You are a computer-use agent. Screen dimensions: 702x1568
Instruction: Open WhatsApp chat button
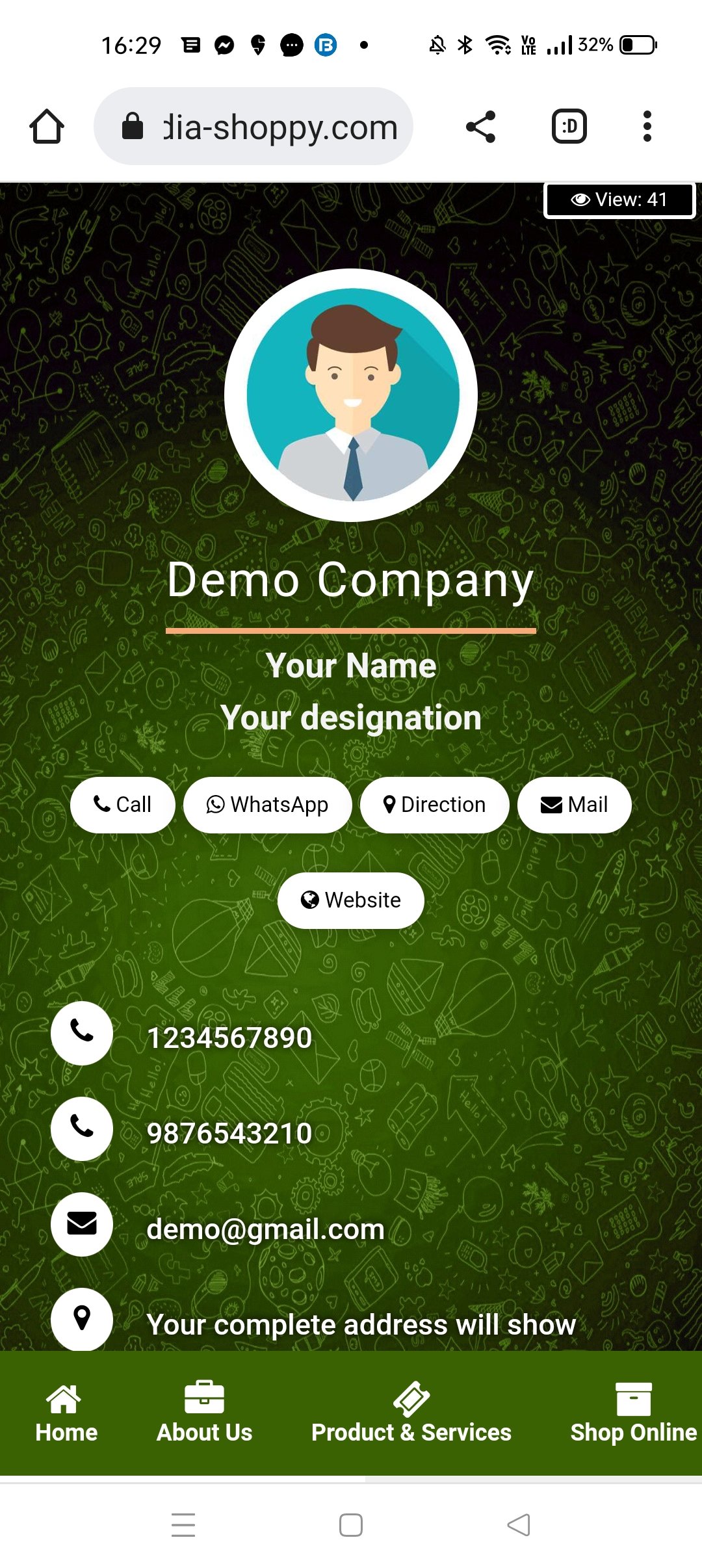coord(267,805)
